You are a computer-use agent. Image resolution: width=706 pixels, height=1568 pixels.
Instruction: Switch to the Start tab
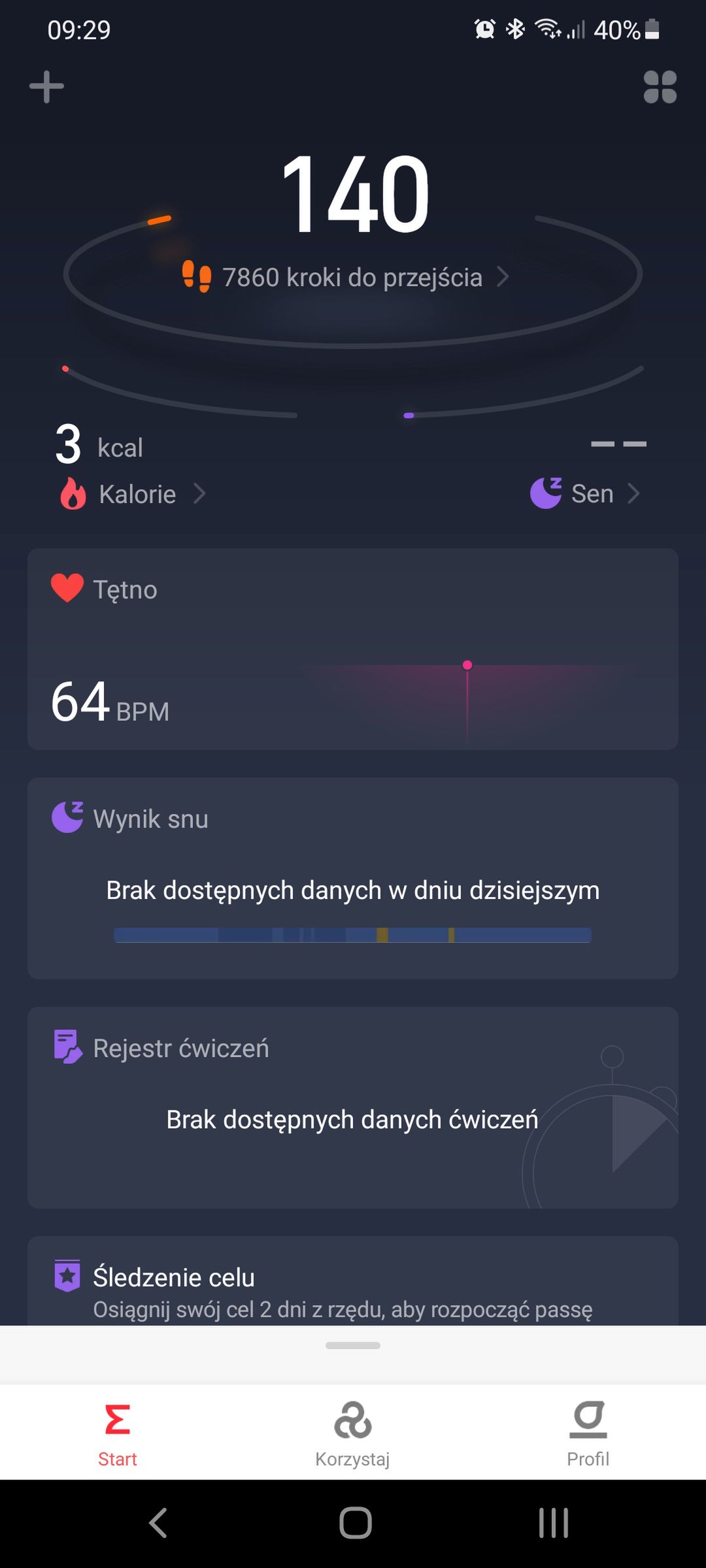118,1431
